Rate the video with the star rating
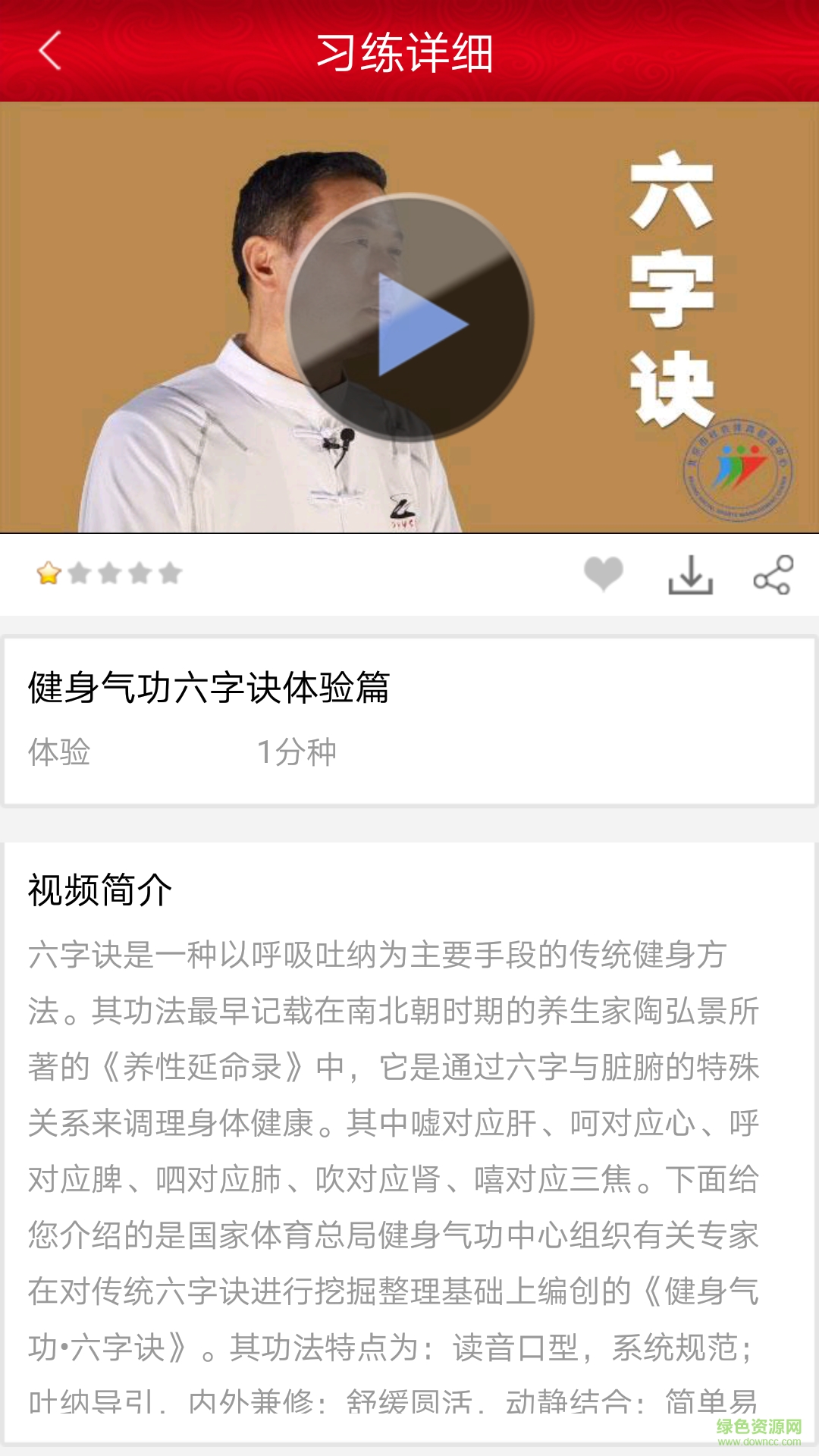 coord(109,573)
